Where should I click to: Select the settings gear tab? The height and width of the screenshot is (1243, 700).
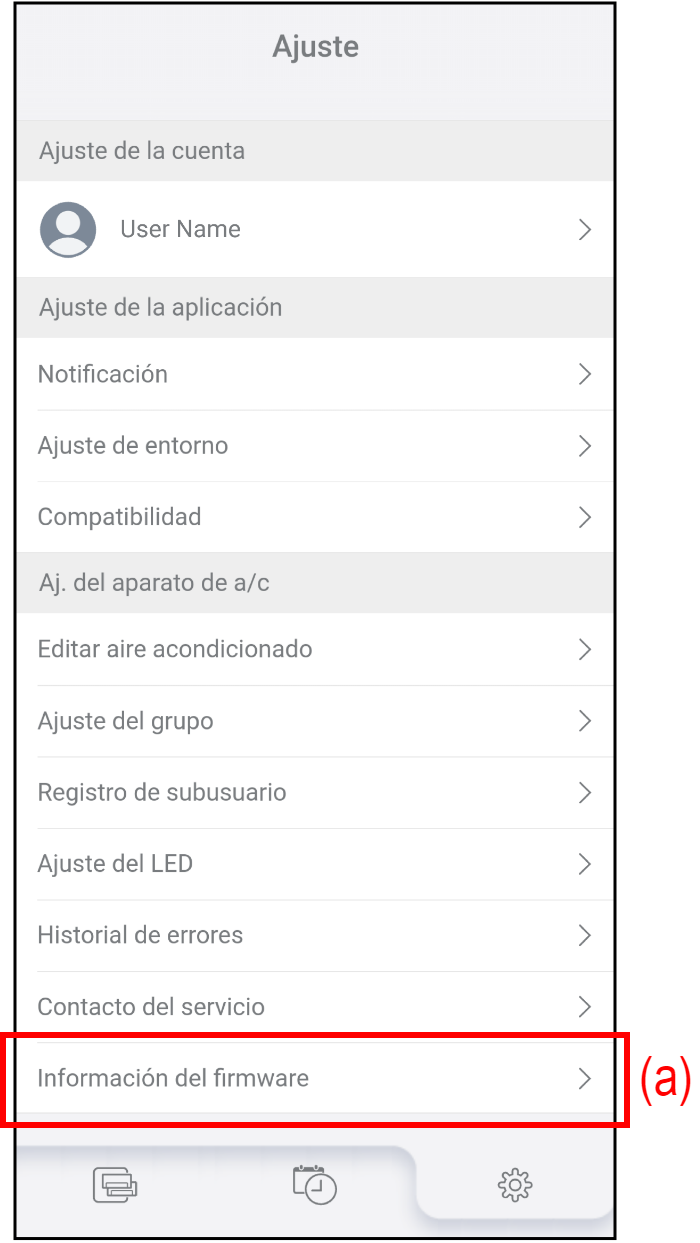pyautogui.click(x=515, y=1185)
